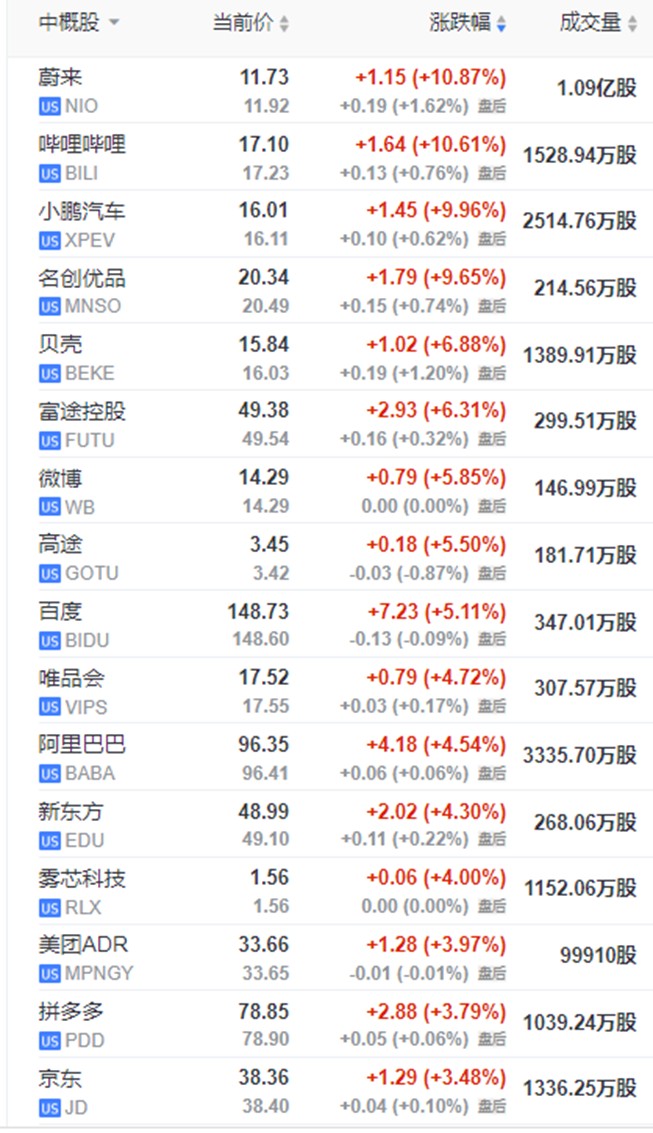View 阿里巴巴 BABA stock page
653x1133 pixels.
[330, 757]
